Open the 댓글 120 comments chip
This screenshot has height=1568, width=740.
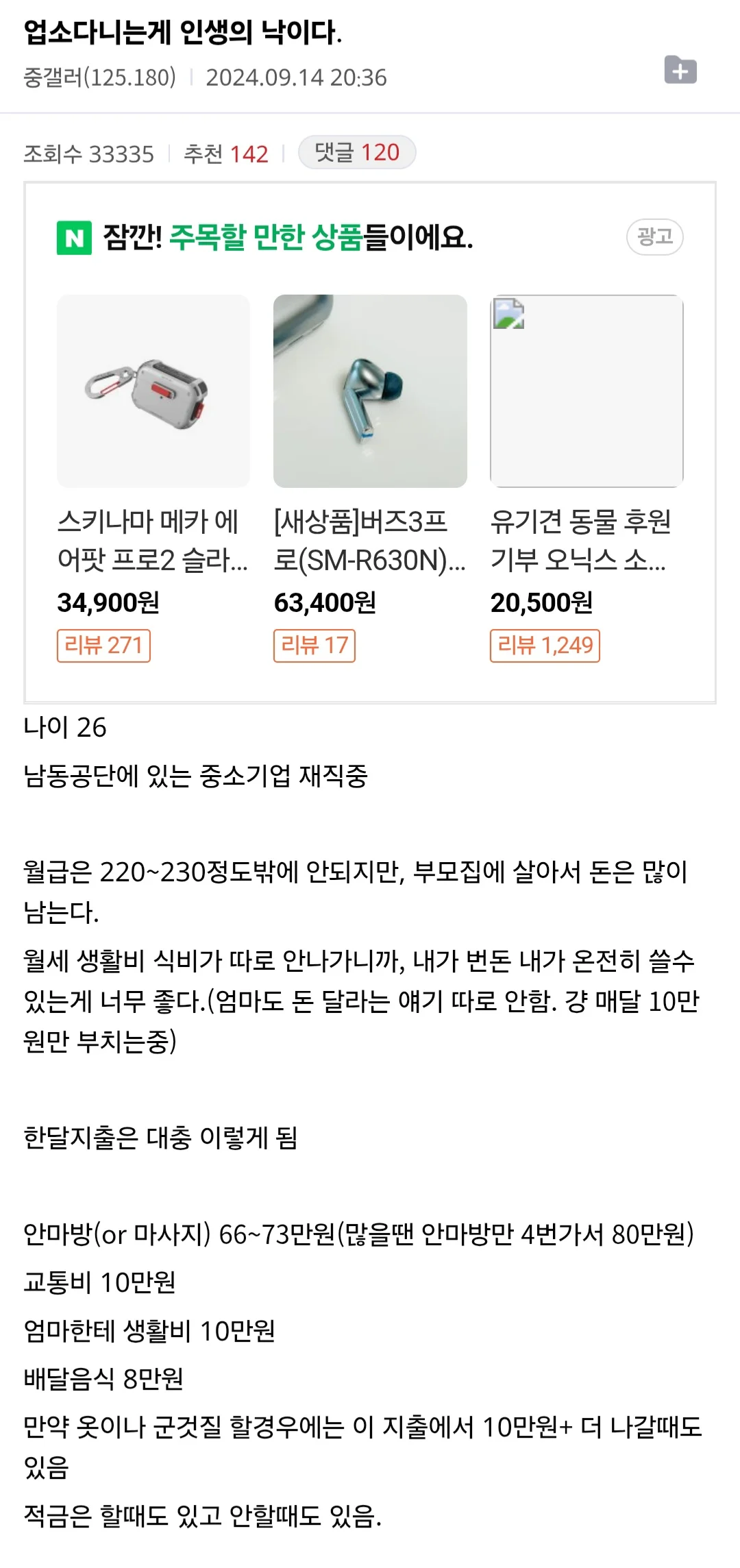point(357,153)
